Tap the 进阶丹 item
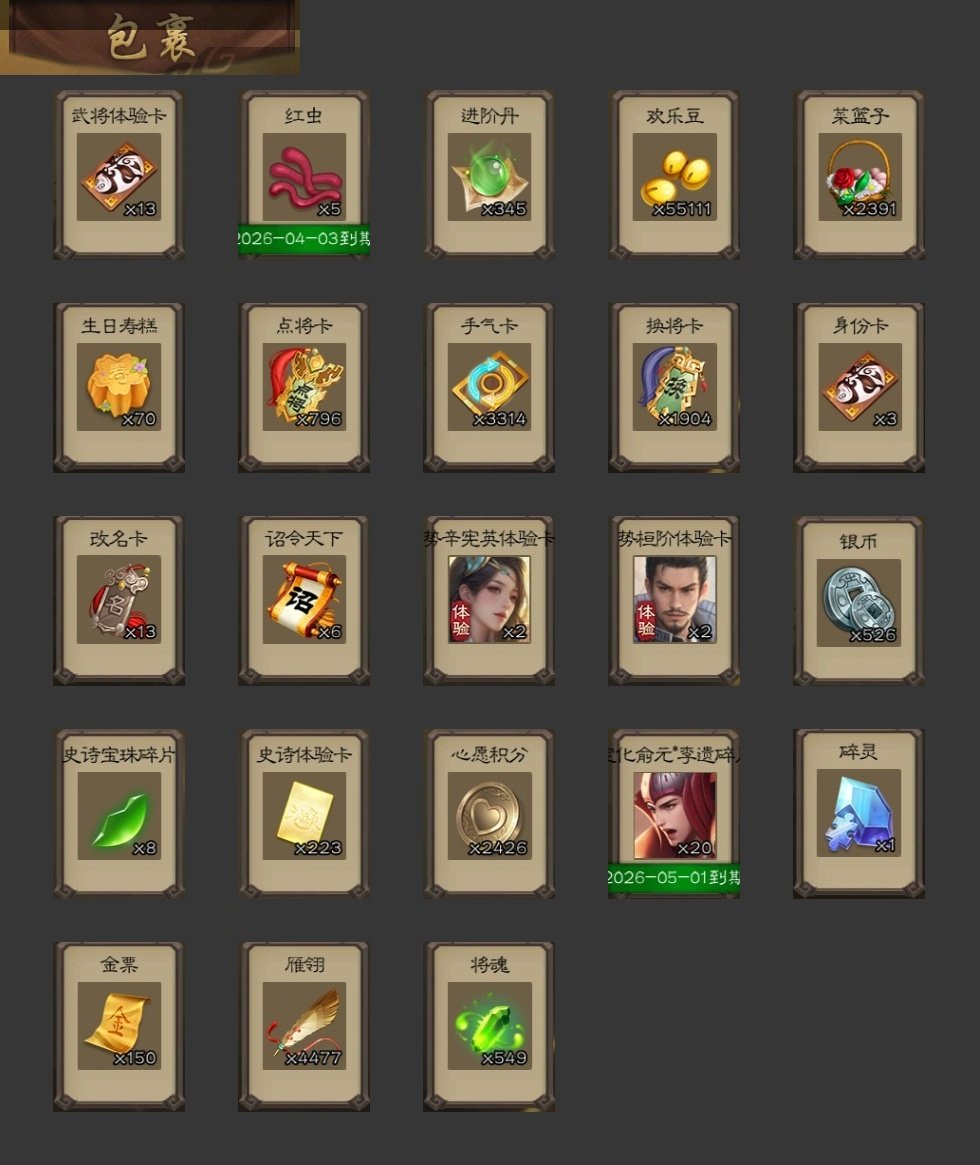The image size is (980, 1165). [x=489, y=177]
